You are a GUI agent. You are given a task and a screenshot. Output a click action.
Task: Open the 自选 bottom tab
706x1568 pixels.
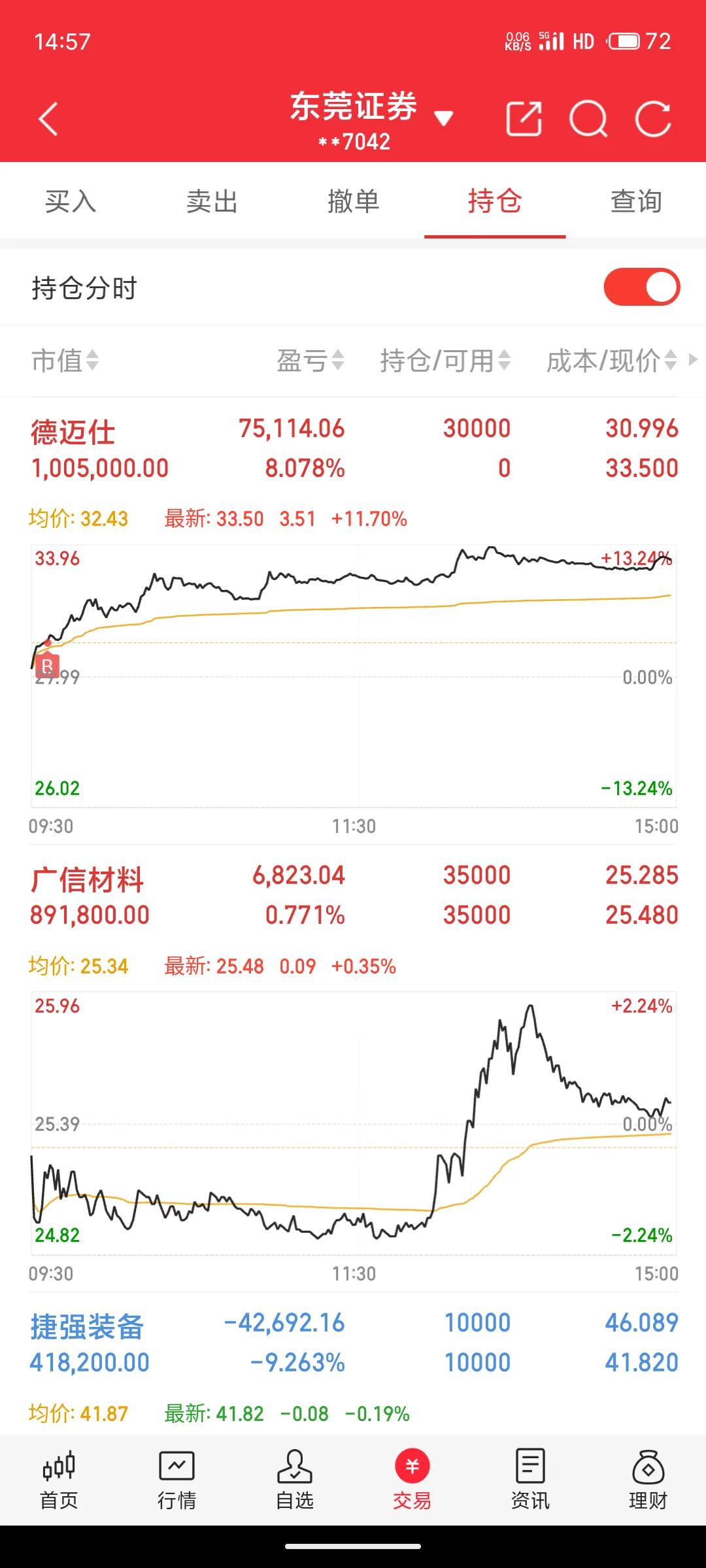(x=295, y=1480)
